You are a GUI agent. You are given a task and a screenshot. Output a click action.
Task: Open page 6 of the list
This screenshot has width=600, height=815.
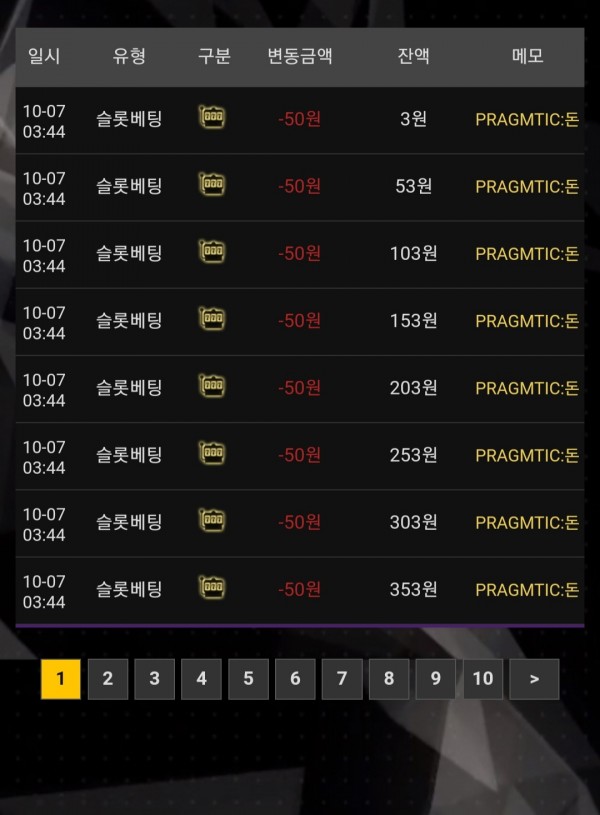pos(295,679)
